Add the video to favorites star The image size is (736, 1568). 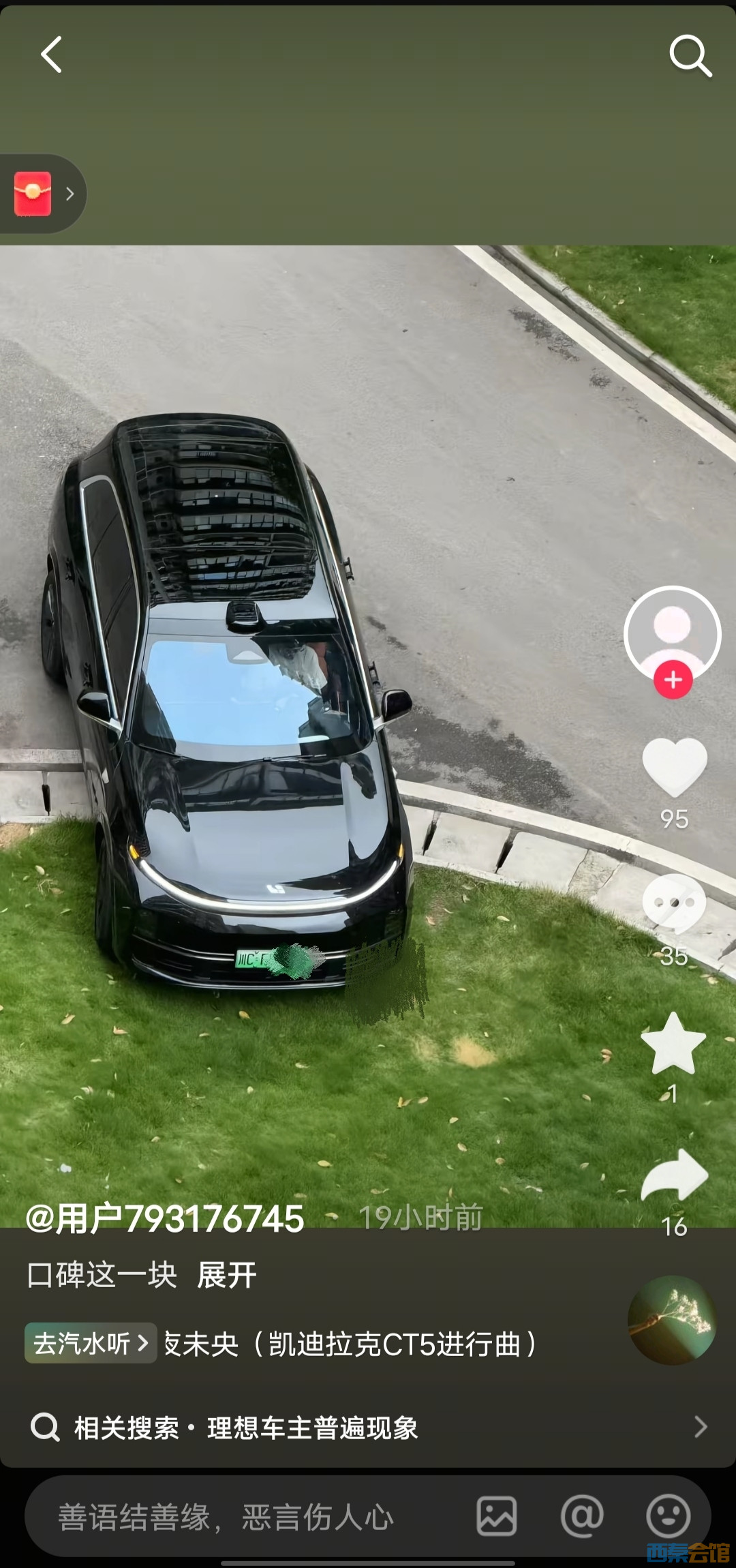click(x=673, y=1044)
